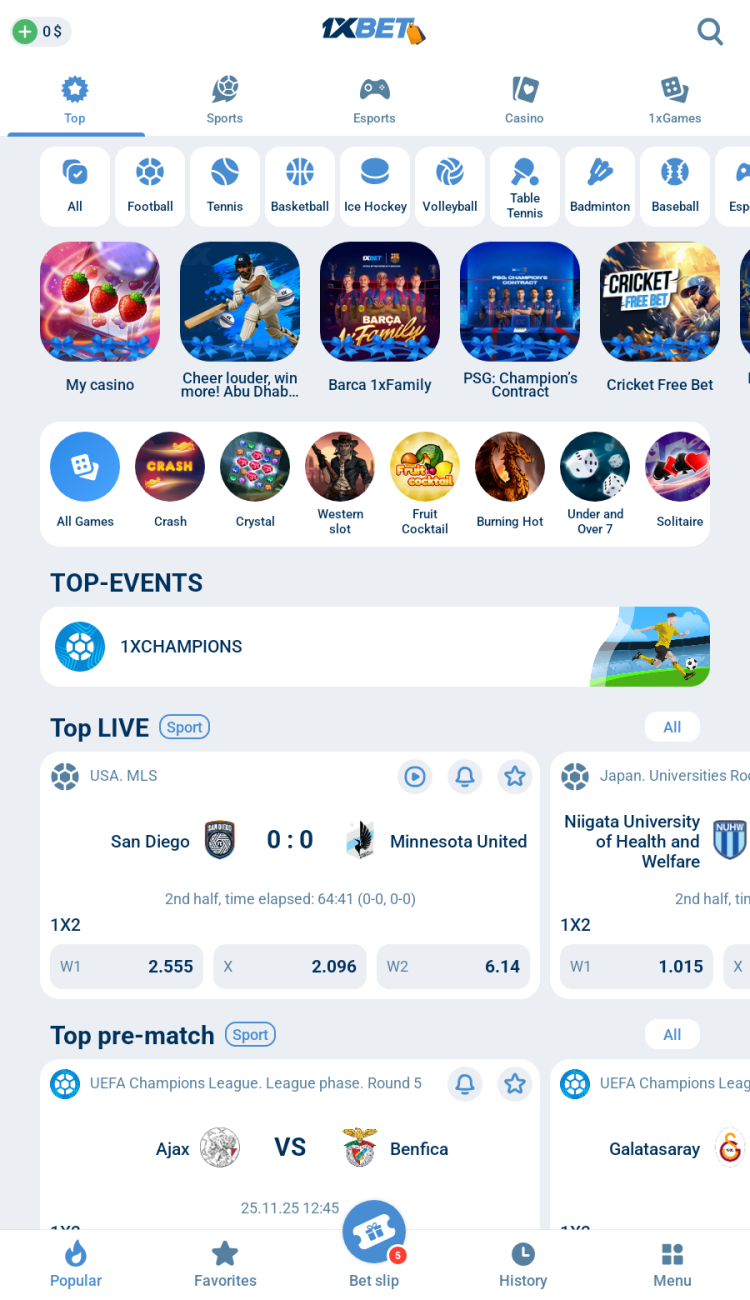Watch the San Diego live stream
The height and width of the screenshot is (1300, 750).
click(415, 776)
